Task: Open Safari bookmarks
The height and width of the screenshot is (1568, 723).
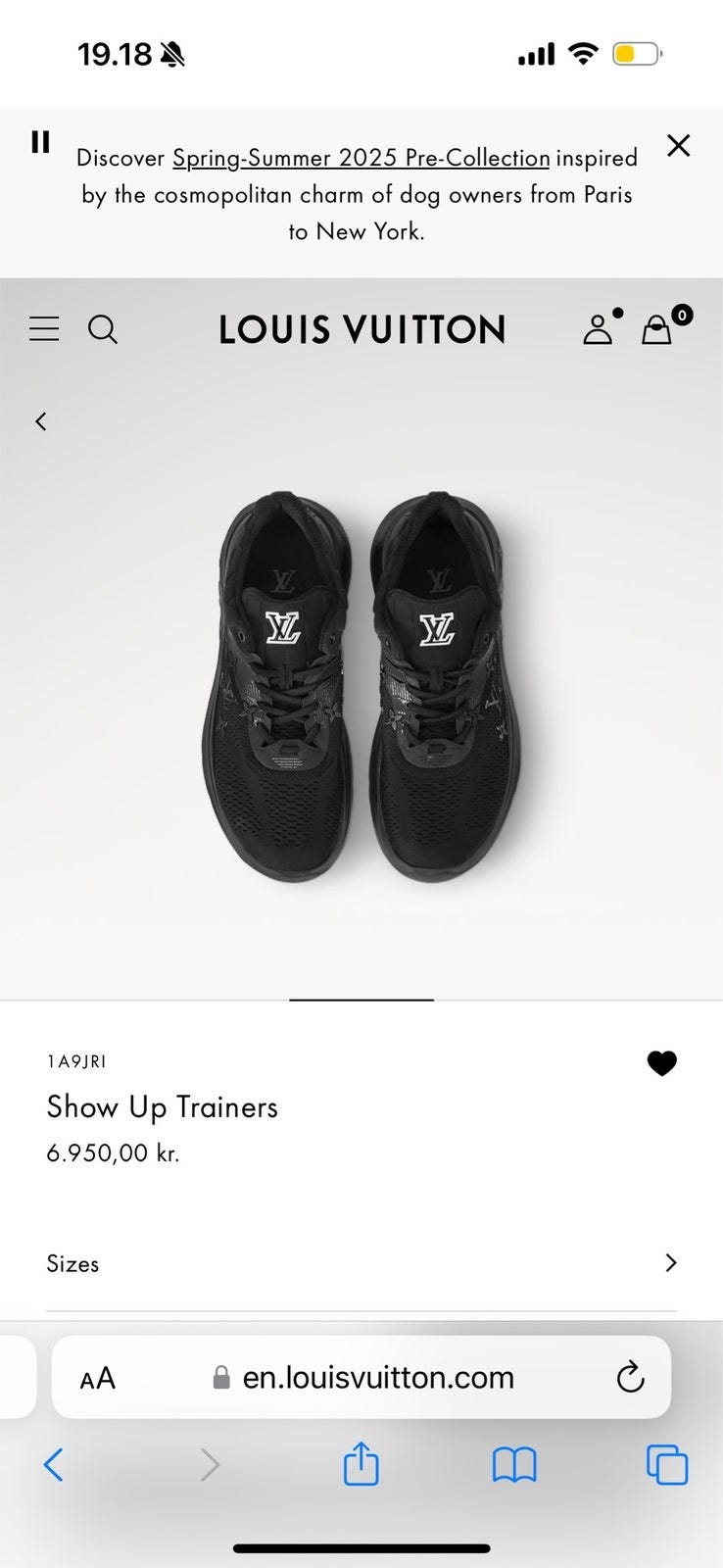Action: click(x=514, y=1465)
